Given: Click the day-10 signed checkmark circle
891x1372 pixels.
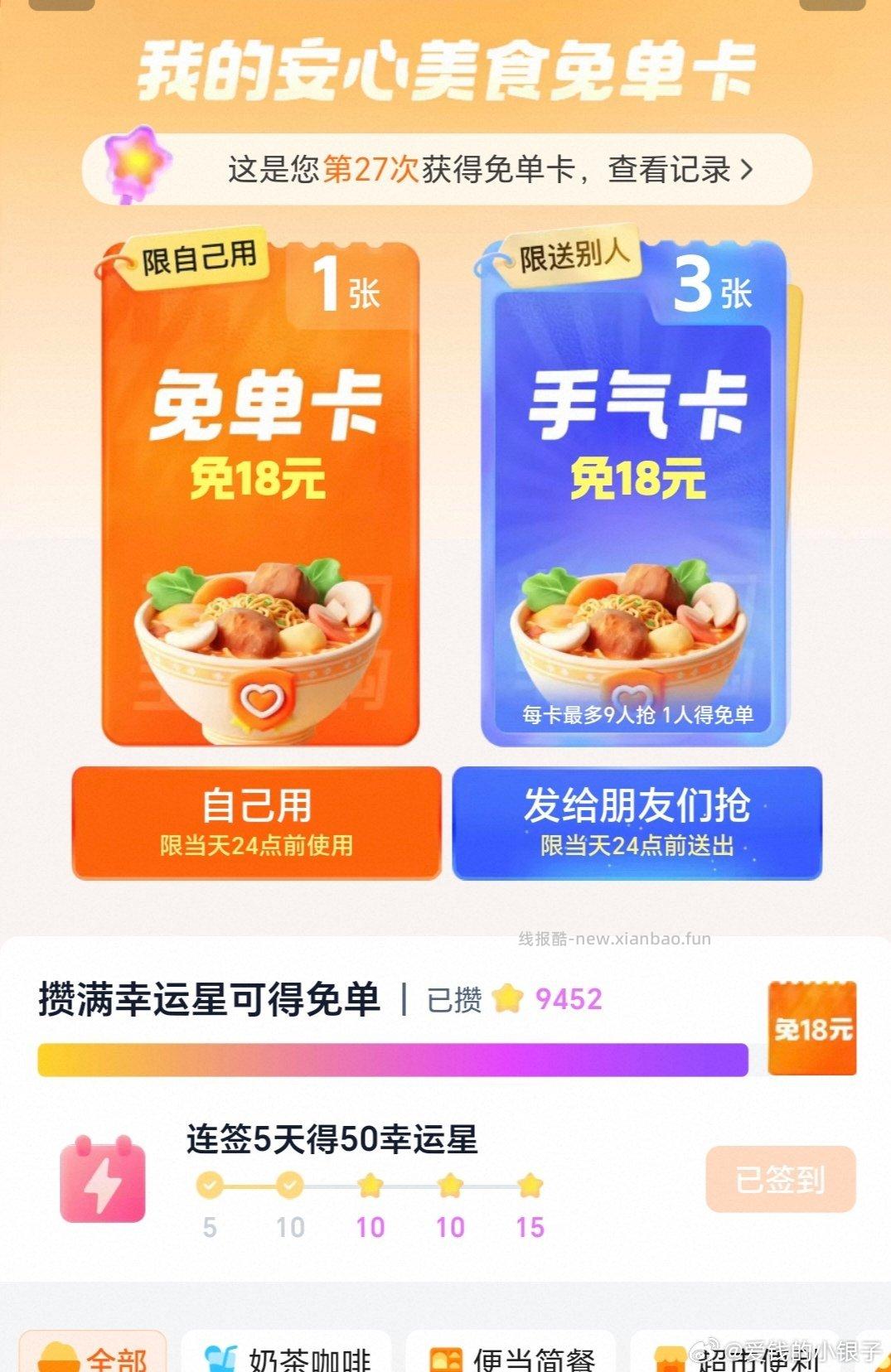Looking at the screenshot, I should coord(288,1185).
